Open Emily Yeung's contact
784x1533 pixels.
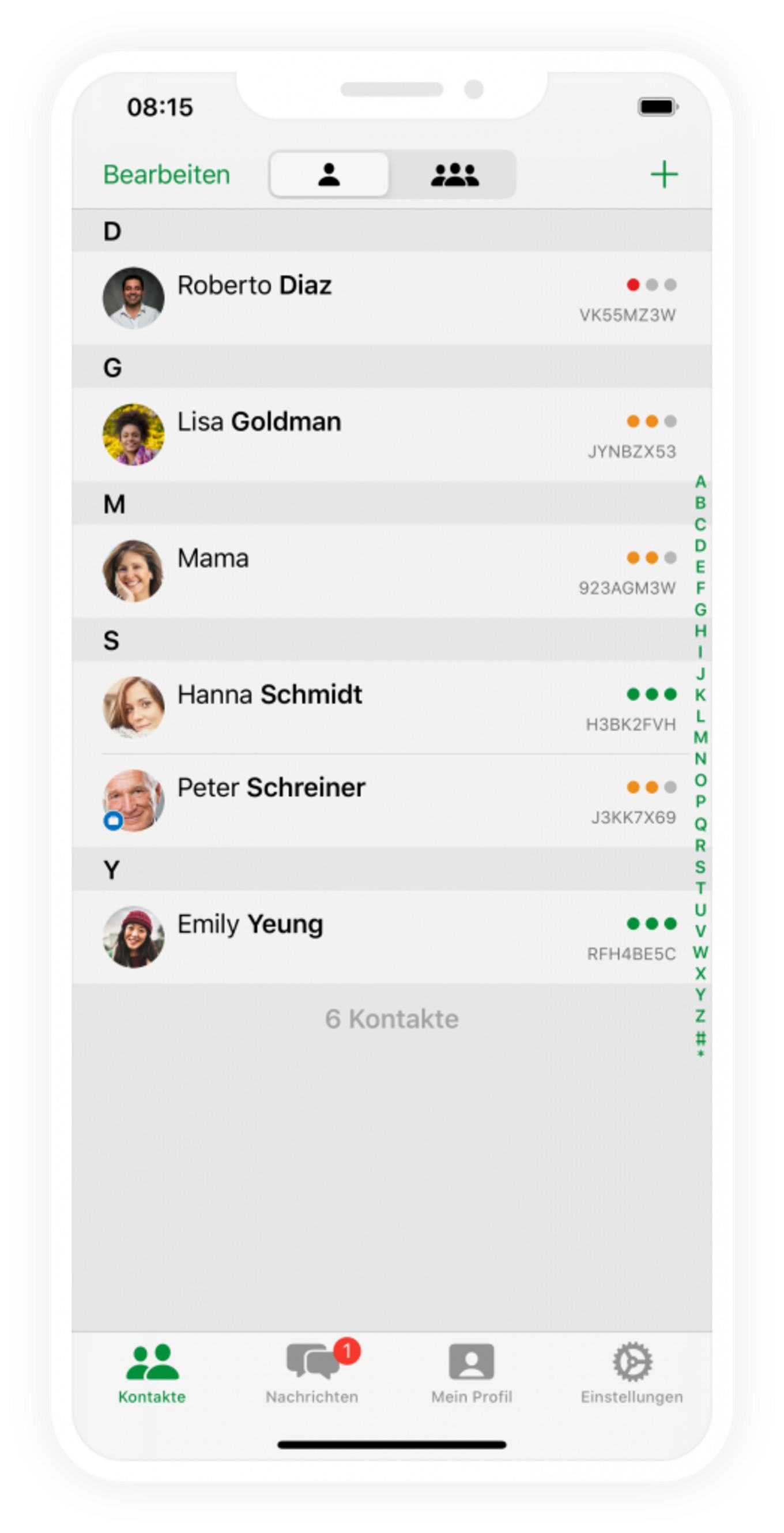coord(391,937)
